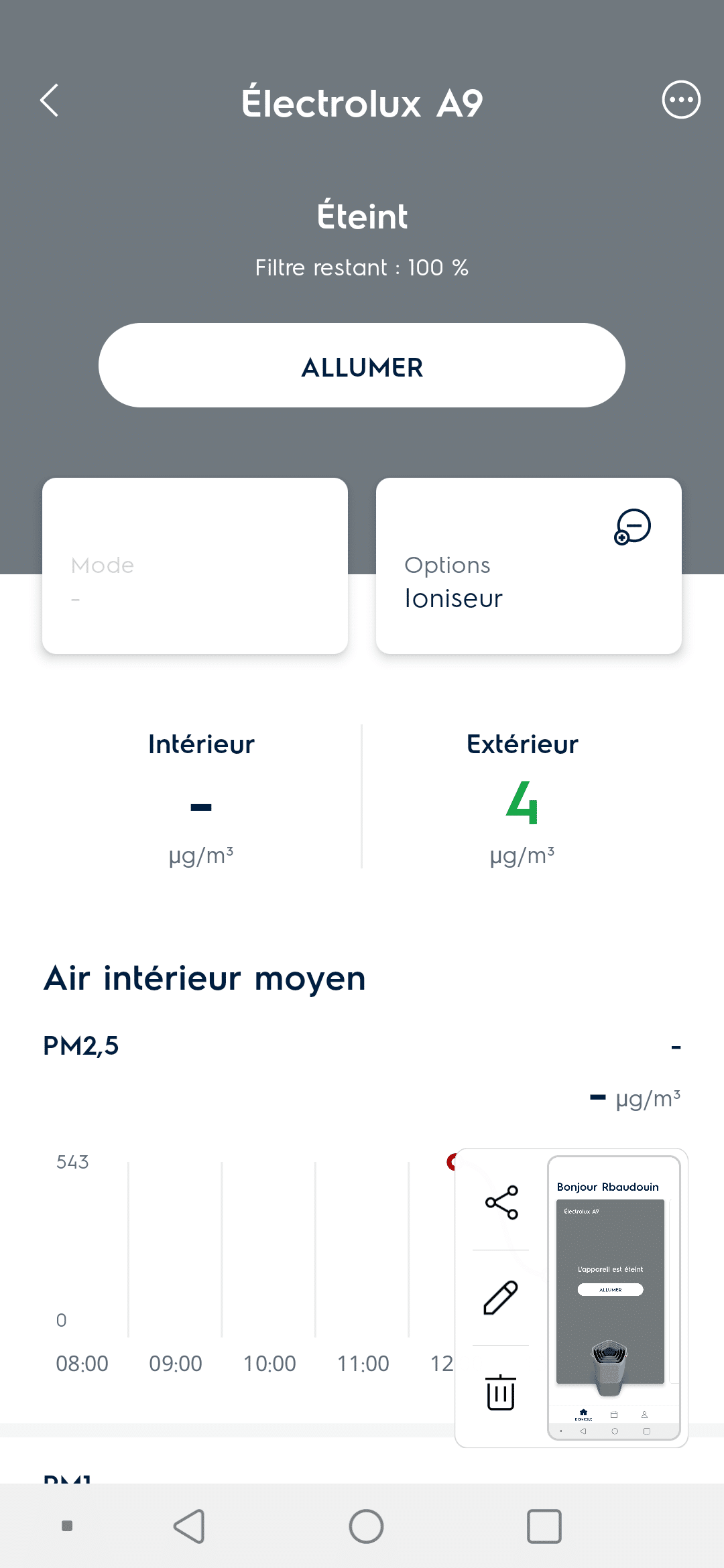Open the three-dot more options menu
Image resolution: width=724 pixels, height=1568 pixels.
pos(681,101)
